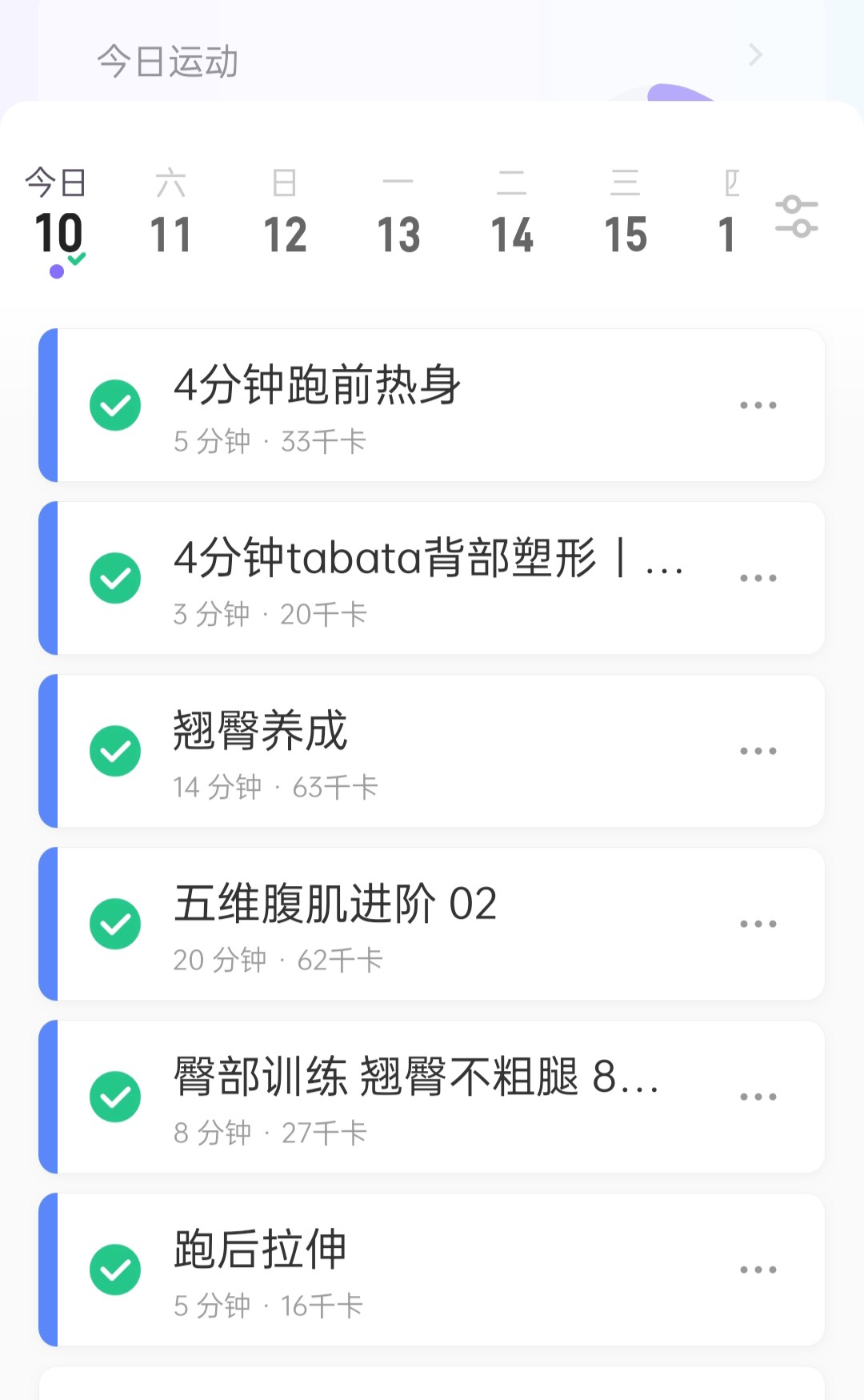Open more options for 4分钟tabata背部塑形

point(758,578)
